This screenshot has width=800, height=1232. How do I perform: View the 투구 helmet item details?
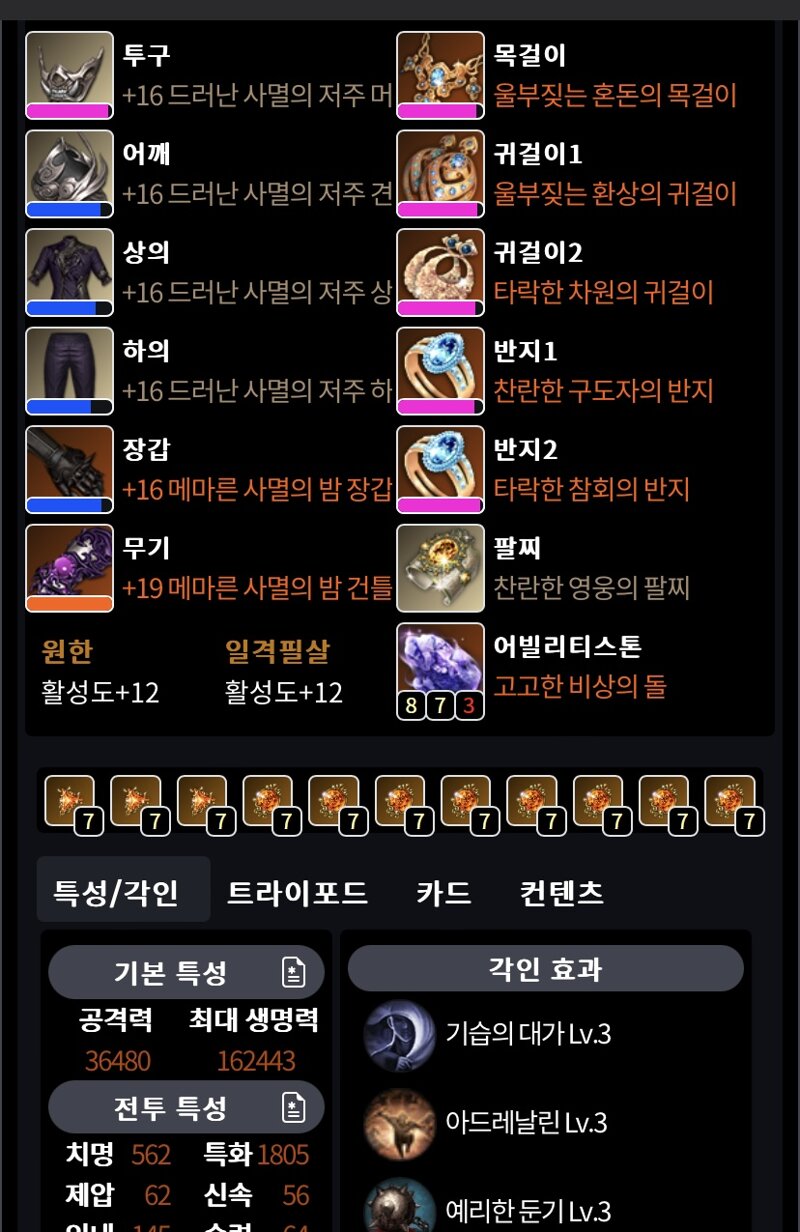(69, 75)
